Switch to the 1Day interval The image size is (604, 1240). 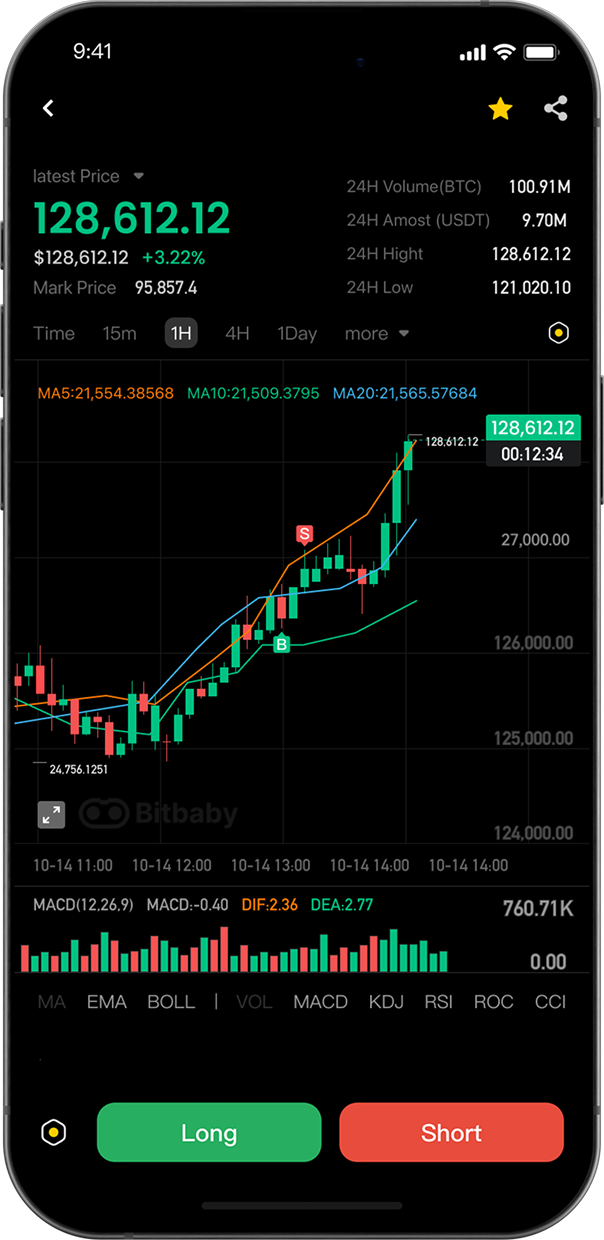297,333
